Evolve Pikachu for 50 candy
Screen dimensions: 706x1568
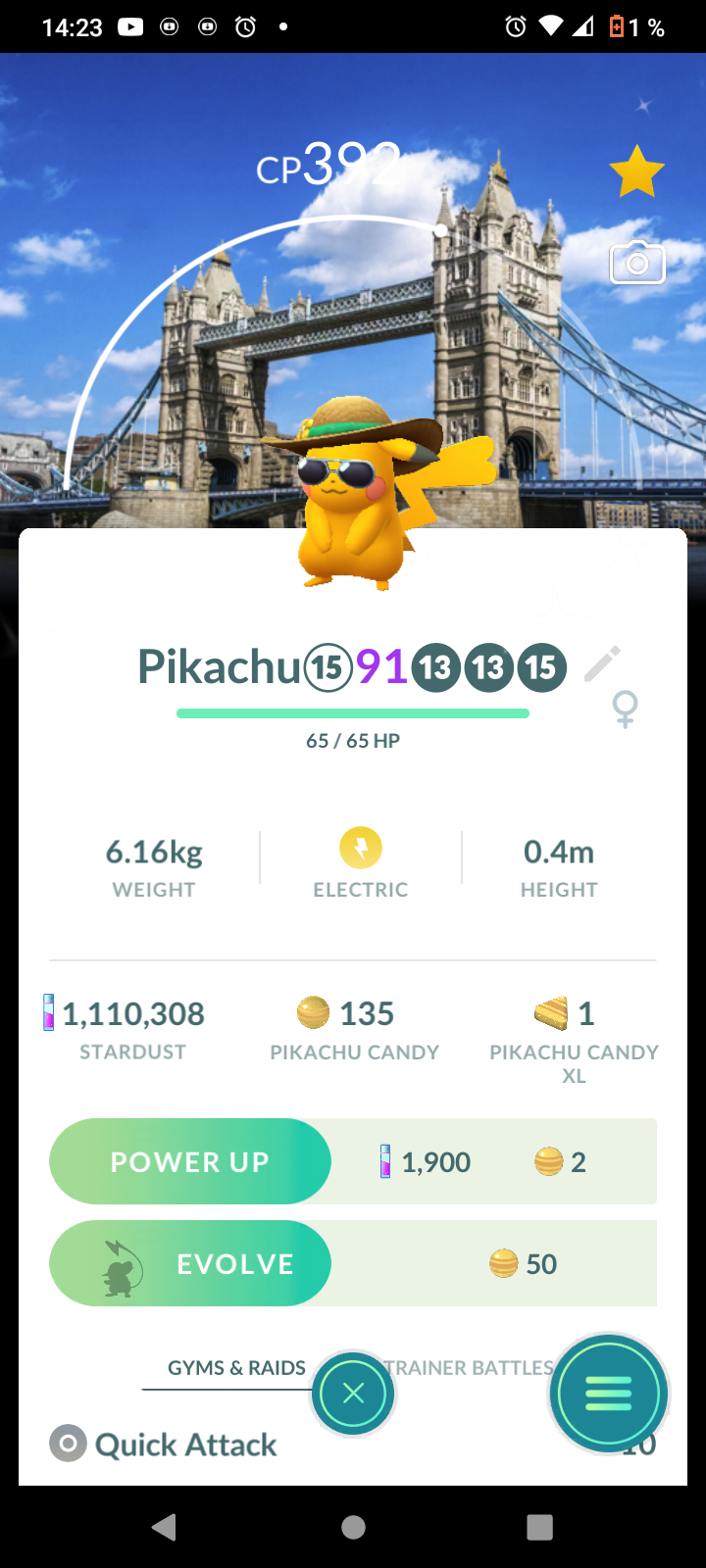(190, 1263)
